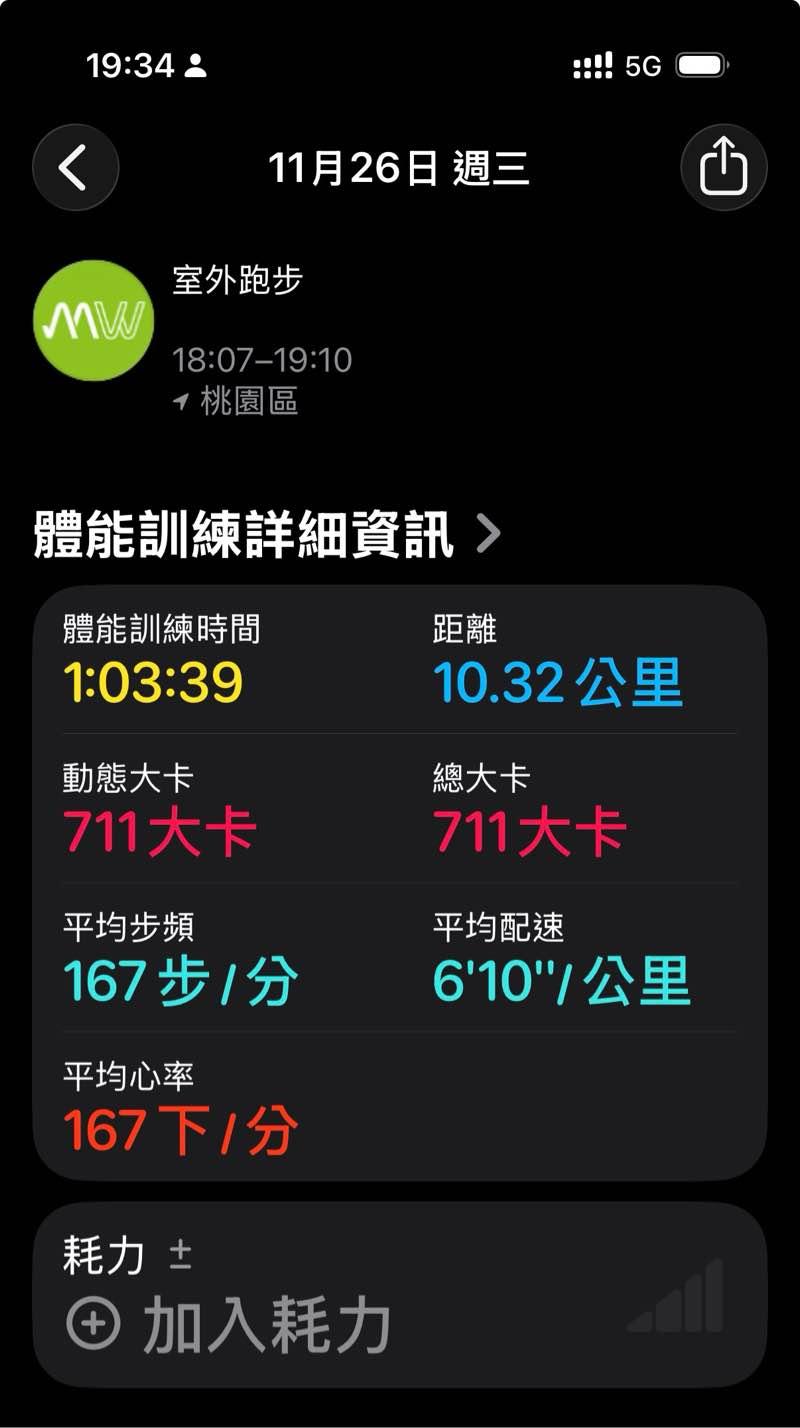Screen dimensions: 800x1428
Task: Open the workout statistics card
Action: (x=400, y=882)
